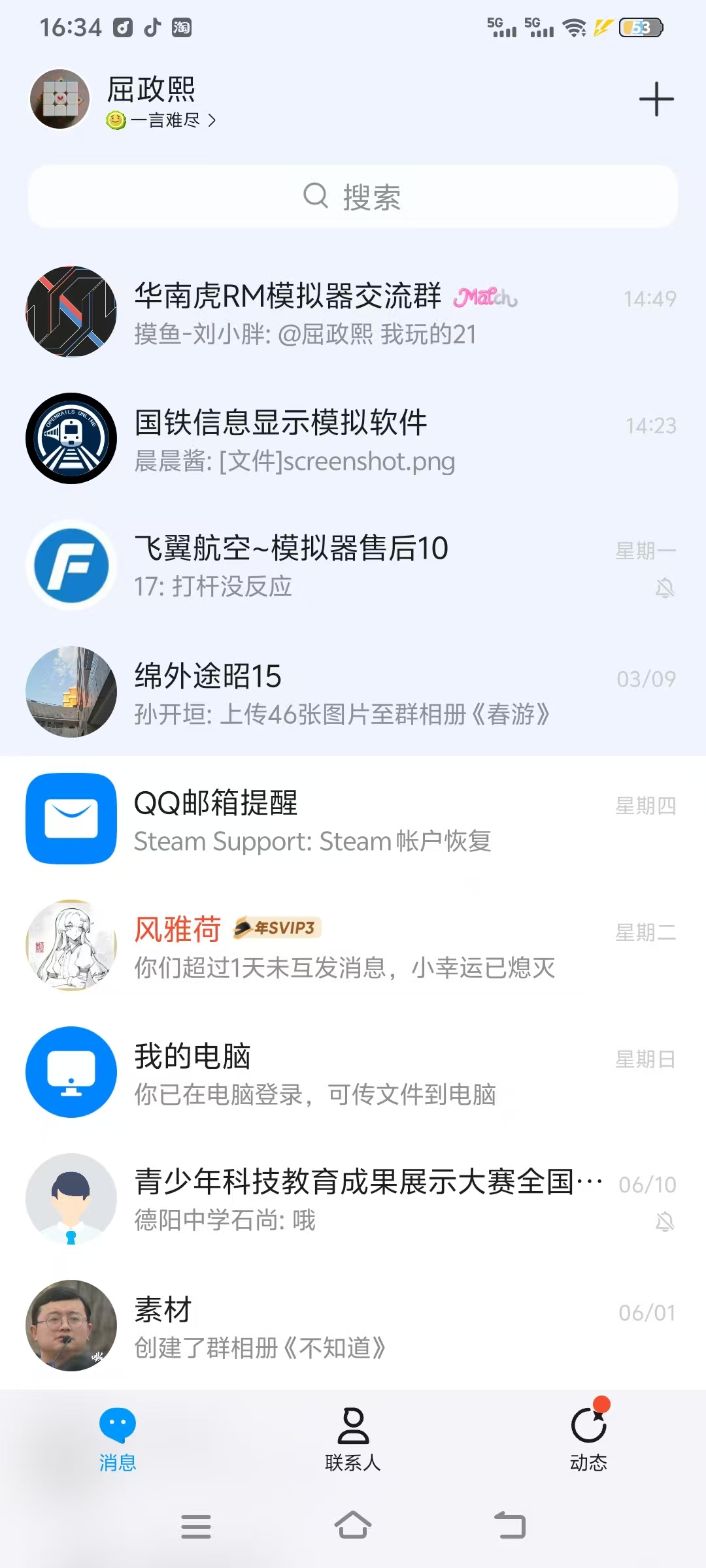Switch to the 动态 tab

click(x=588, y=1437)
